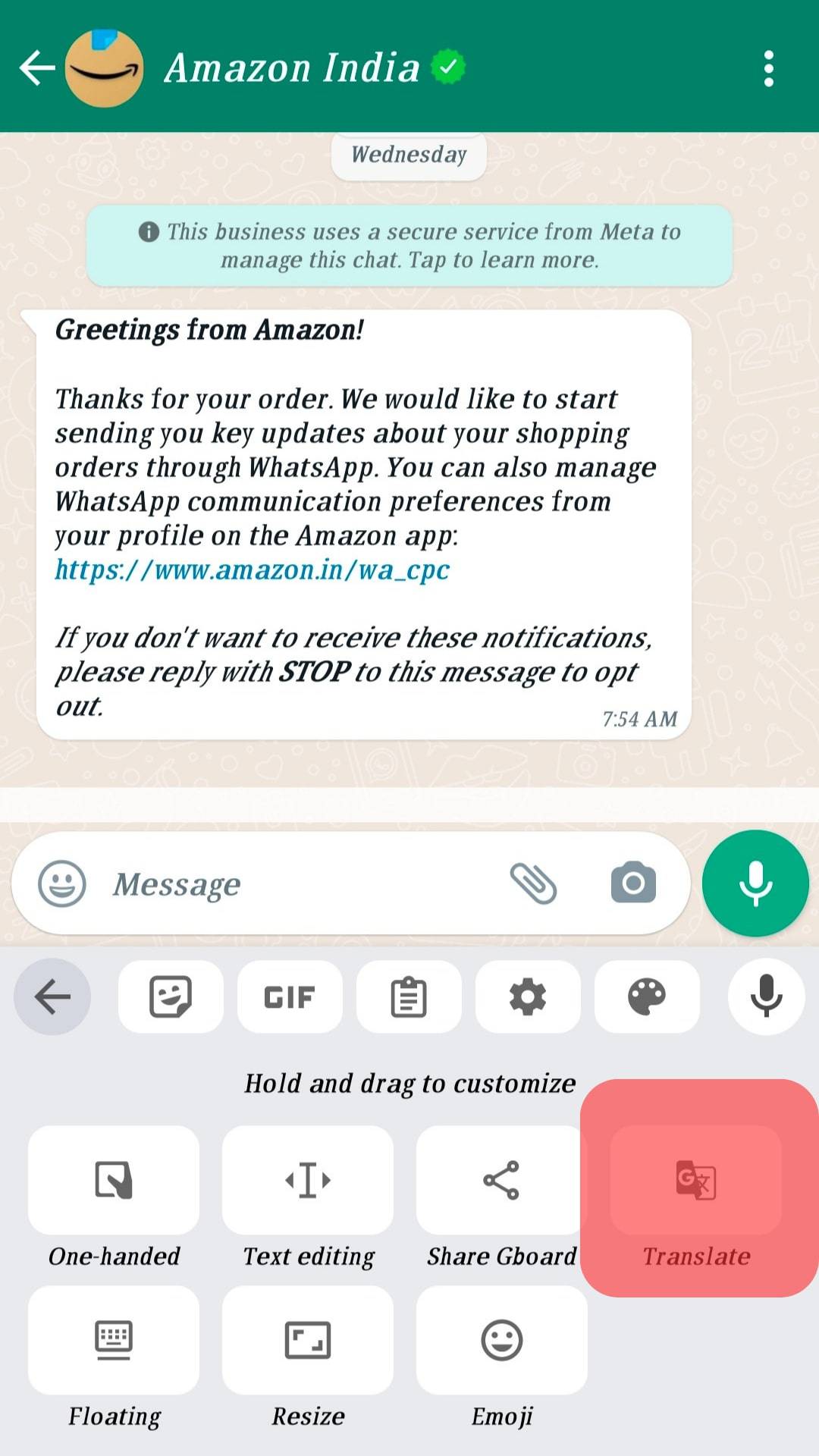Open Gboard stickers
The width and height of the screenshot is (819, 1456).
171,996
